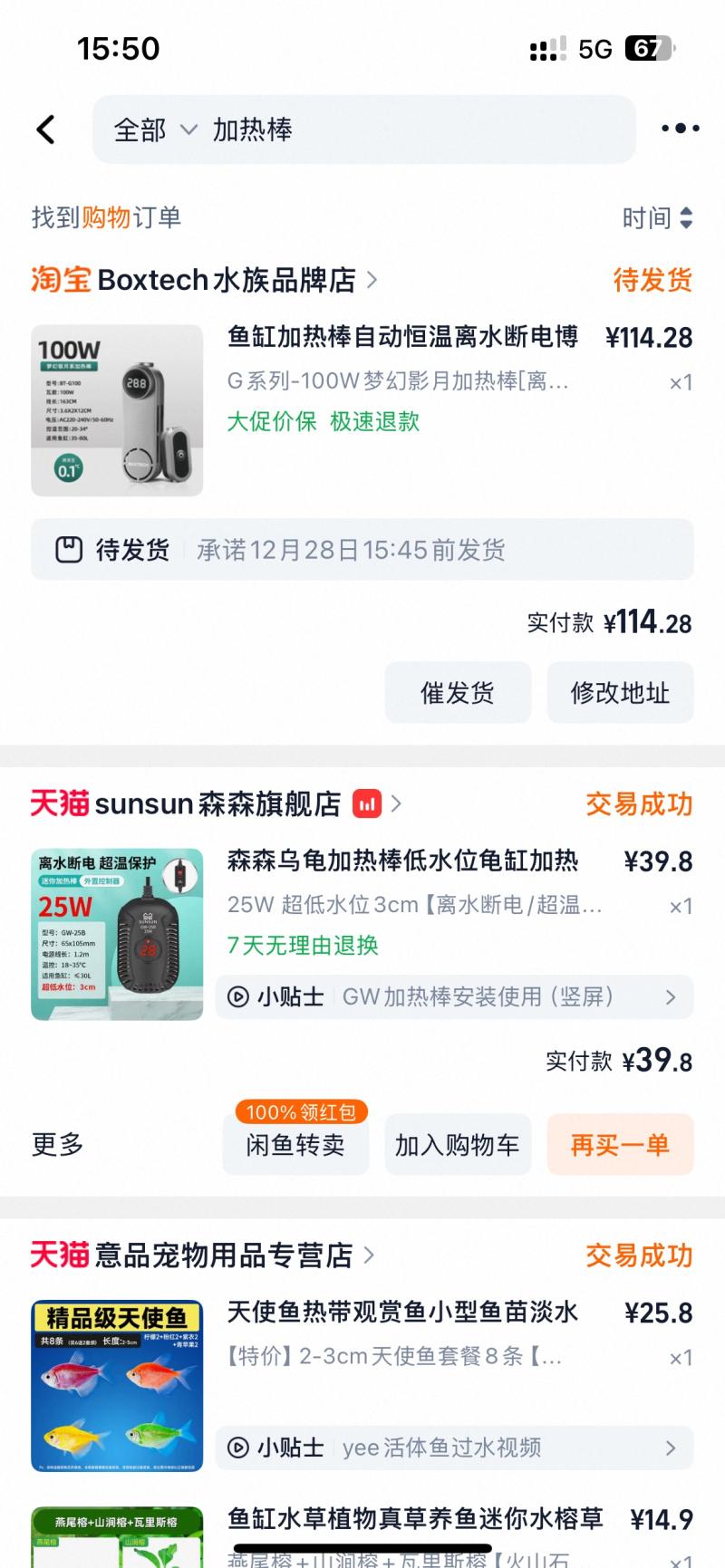Open the Boxtech水族品牌店 store page
The width and height of the screenshot is (725, 1568).
(x=227, y=280)
